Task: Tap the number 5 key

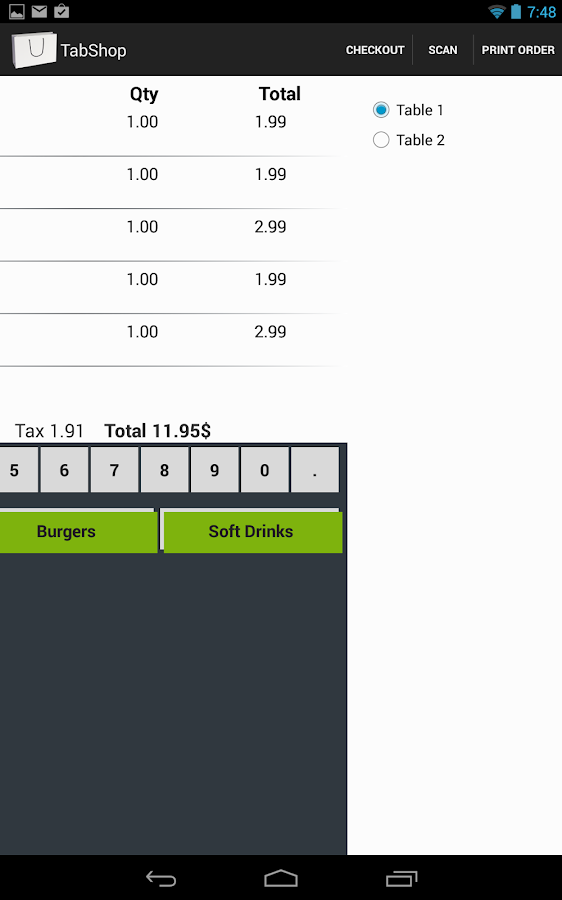Action: pyautogui.click(x=16, y=470)
